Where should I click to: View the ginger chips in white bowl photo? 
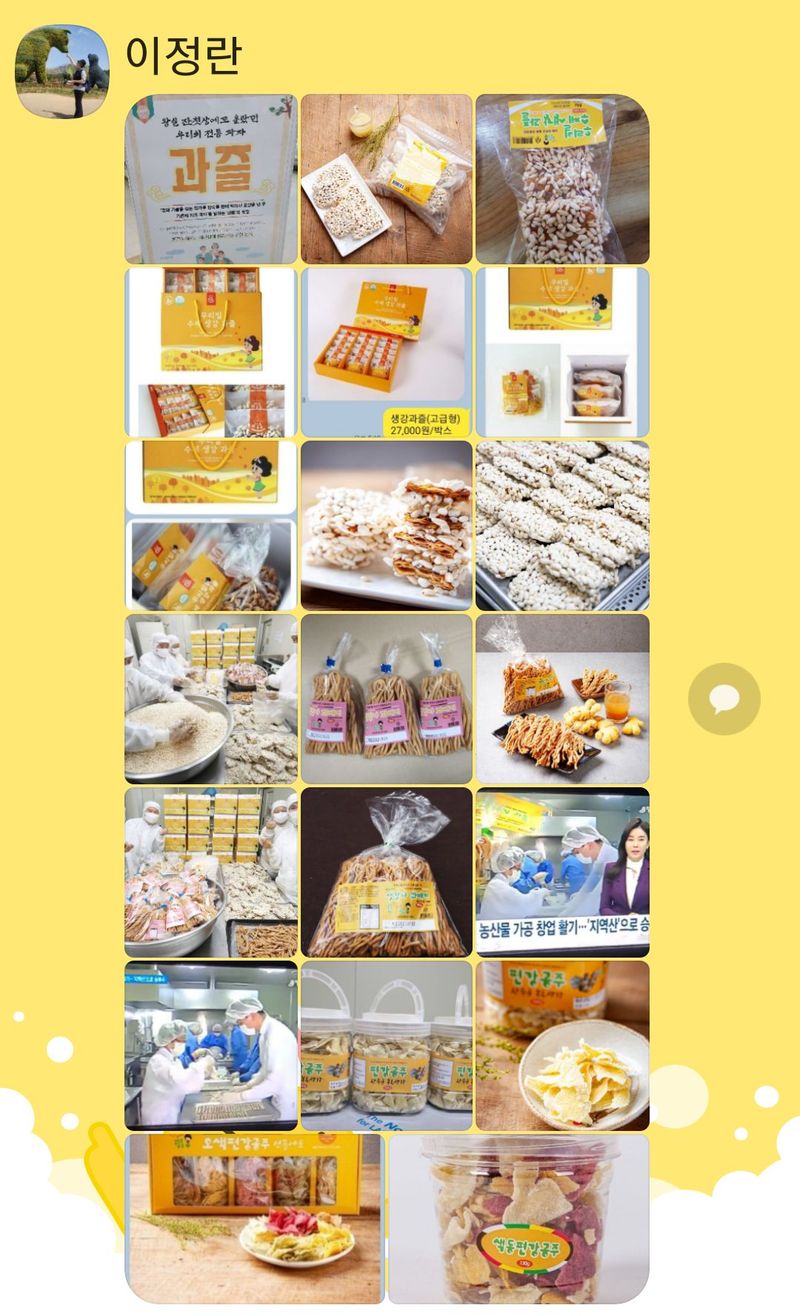(x=562, y=1045)
